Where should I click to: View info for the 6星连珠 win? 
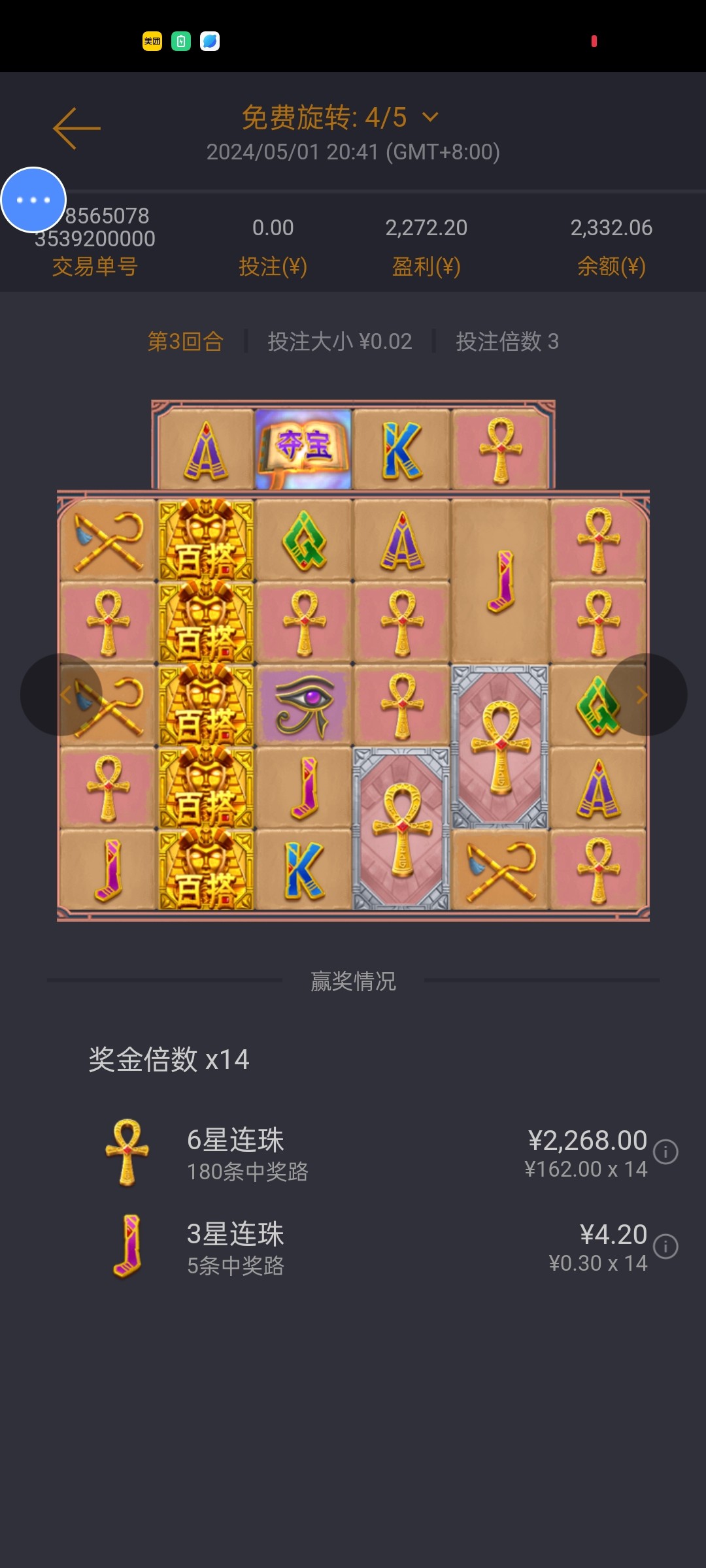tap(665, 1151)
